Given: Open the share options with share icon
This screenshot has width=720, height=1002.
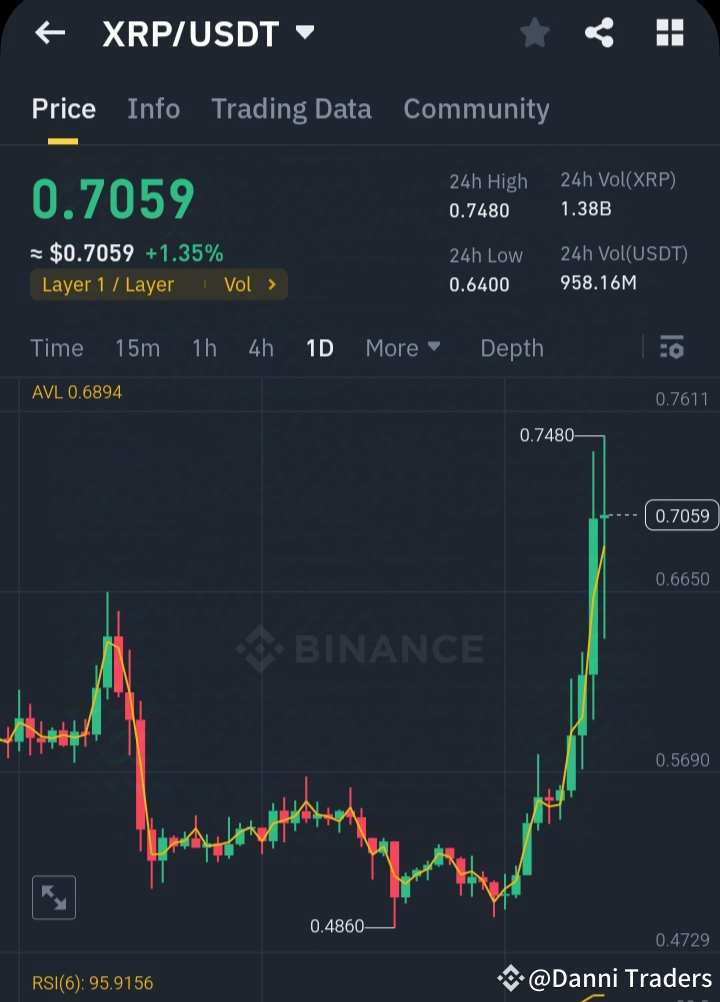Looking at the screenshot, I should [599, 33].
